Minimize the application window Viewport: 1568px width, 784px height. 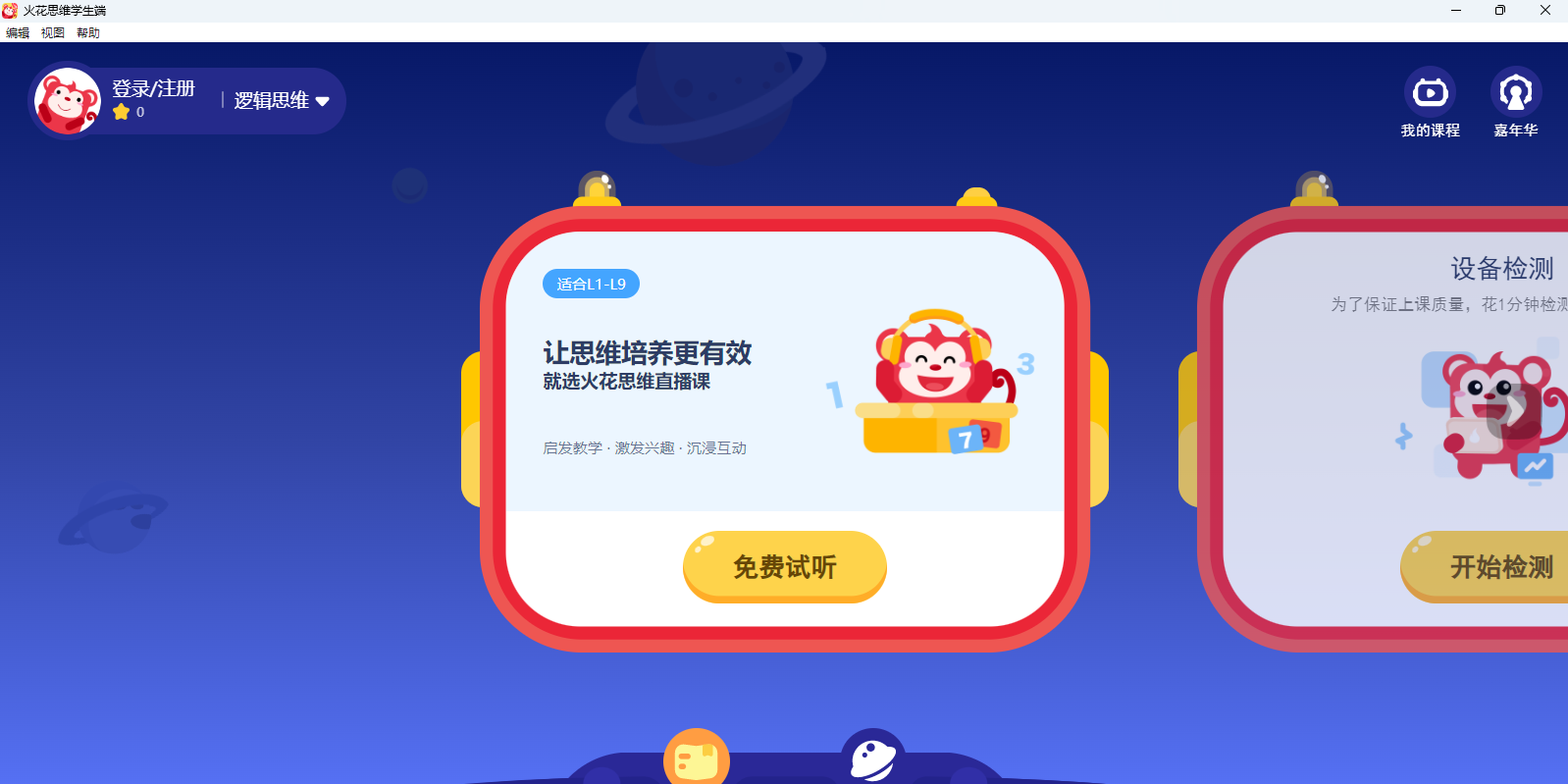[1455, 10]
